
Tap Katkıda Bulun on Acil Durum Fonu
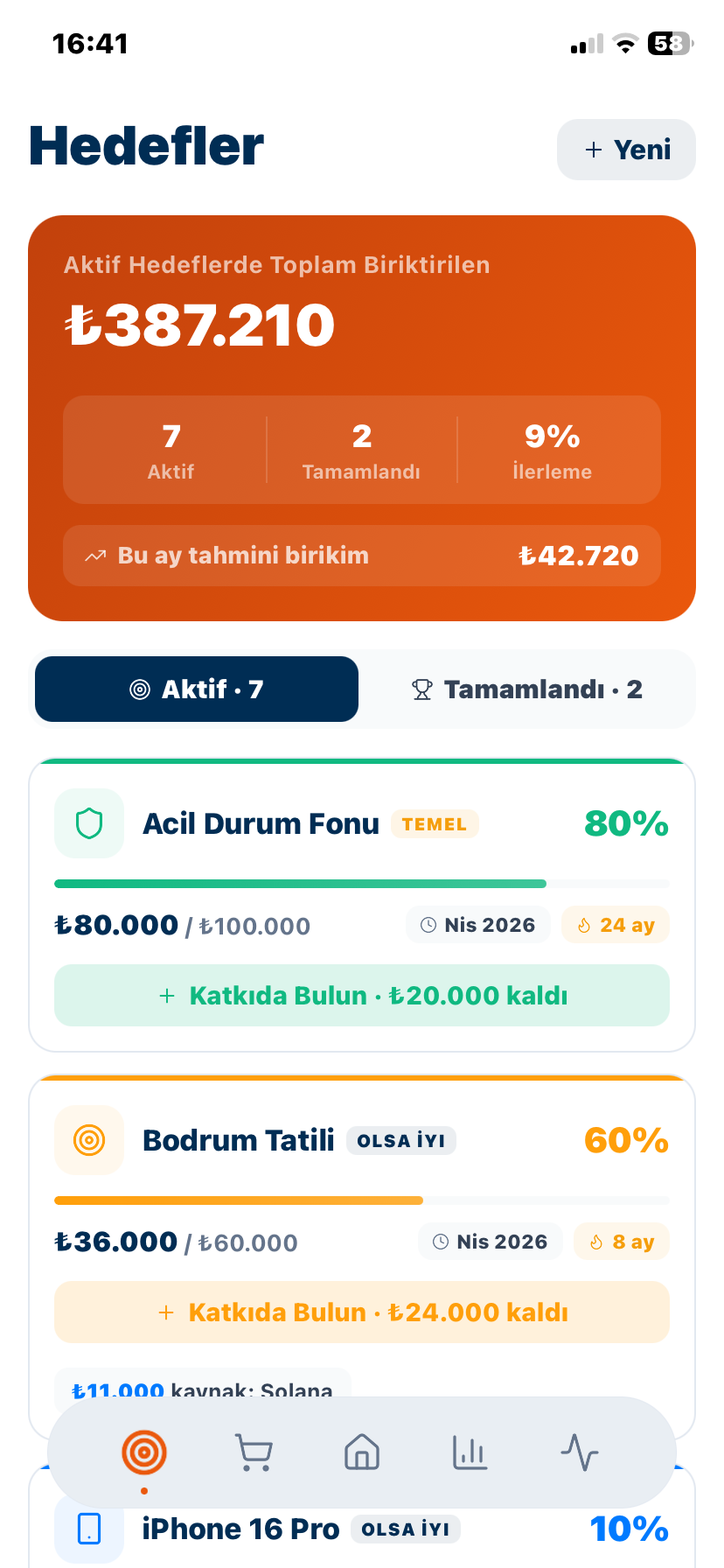tap(361, 995)
